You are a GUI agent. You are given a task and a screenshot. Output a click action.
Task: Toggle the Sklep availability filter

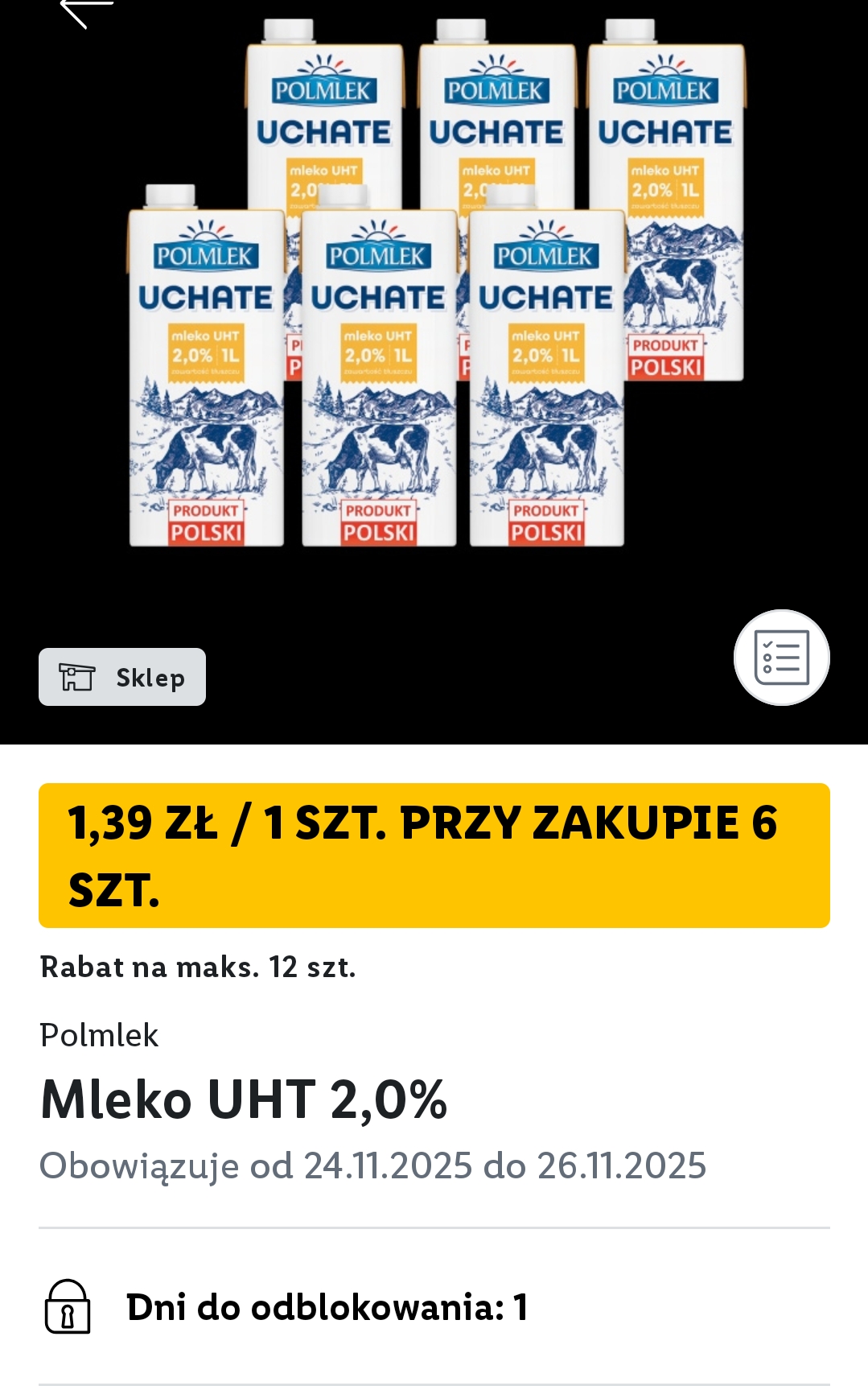(121, 677)
